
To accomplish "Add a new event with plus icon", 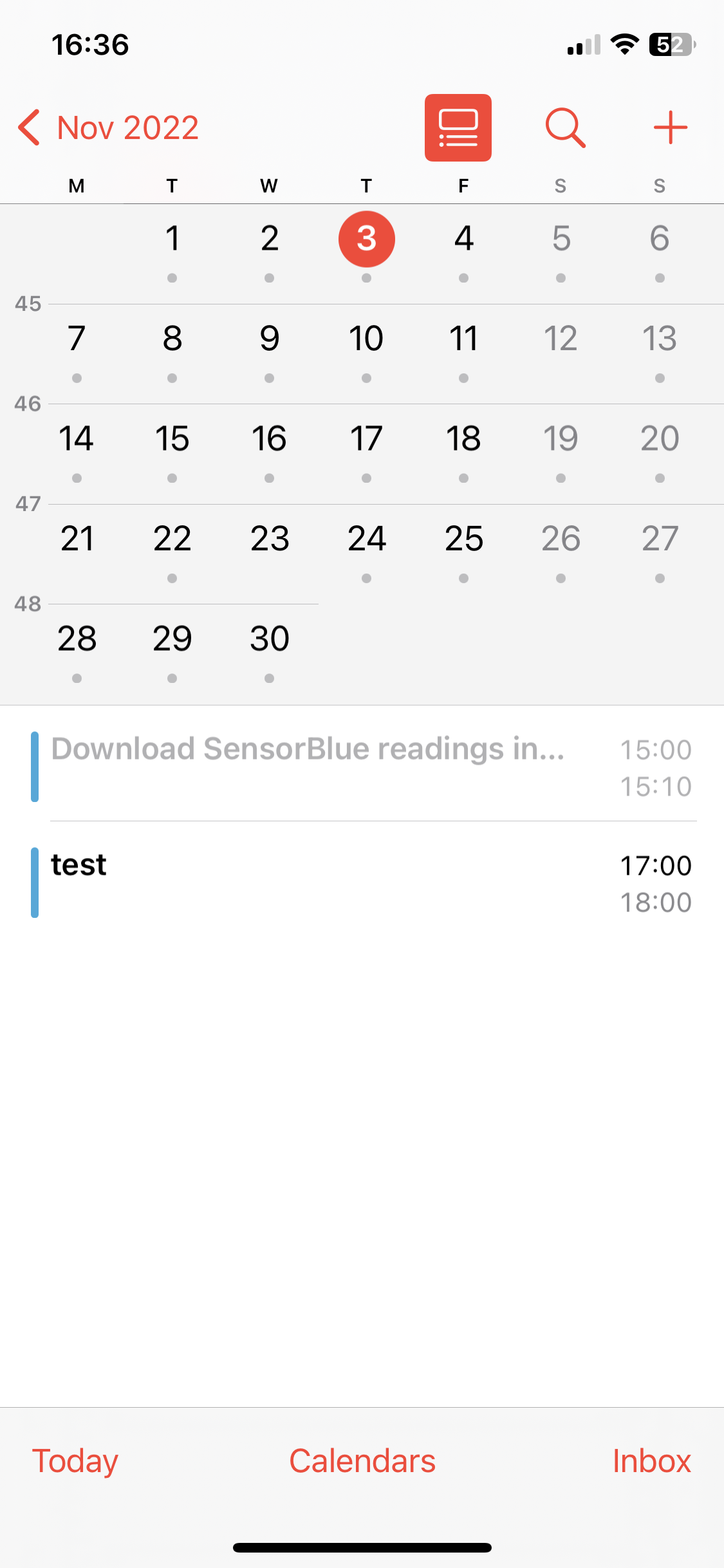I will point(670,127).
